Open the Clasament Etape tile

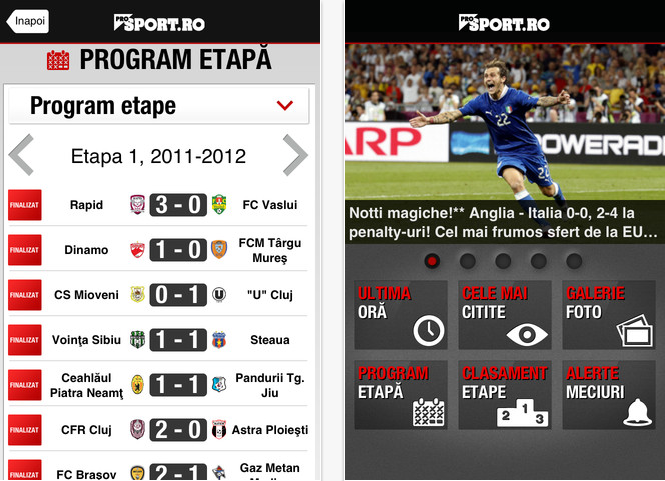[505, 395]
